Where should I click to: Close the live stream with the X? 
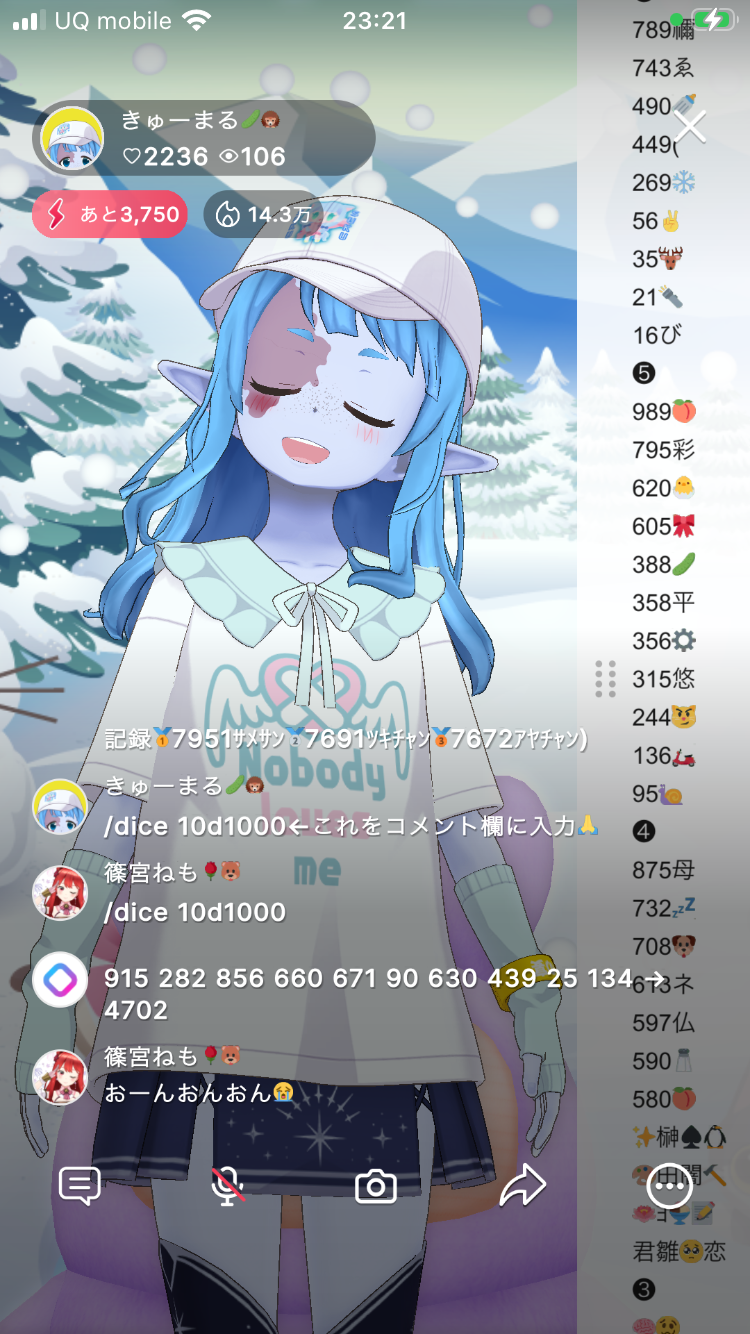(x=690, y=127)
